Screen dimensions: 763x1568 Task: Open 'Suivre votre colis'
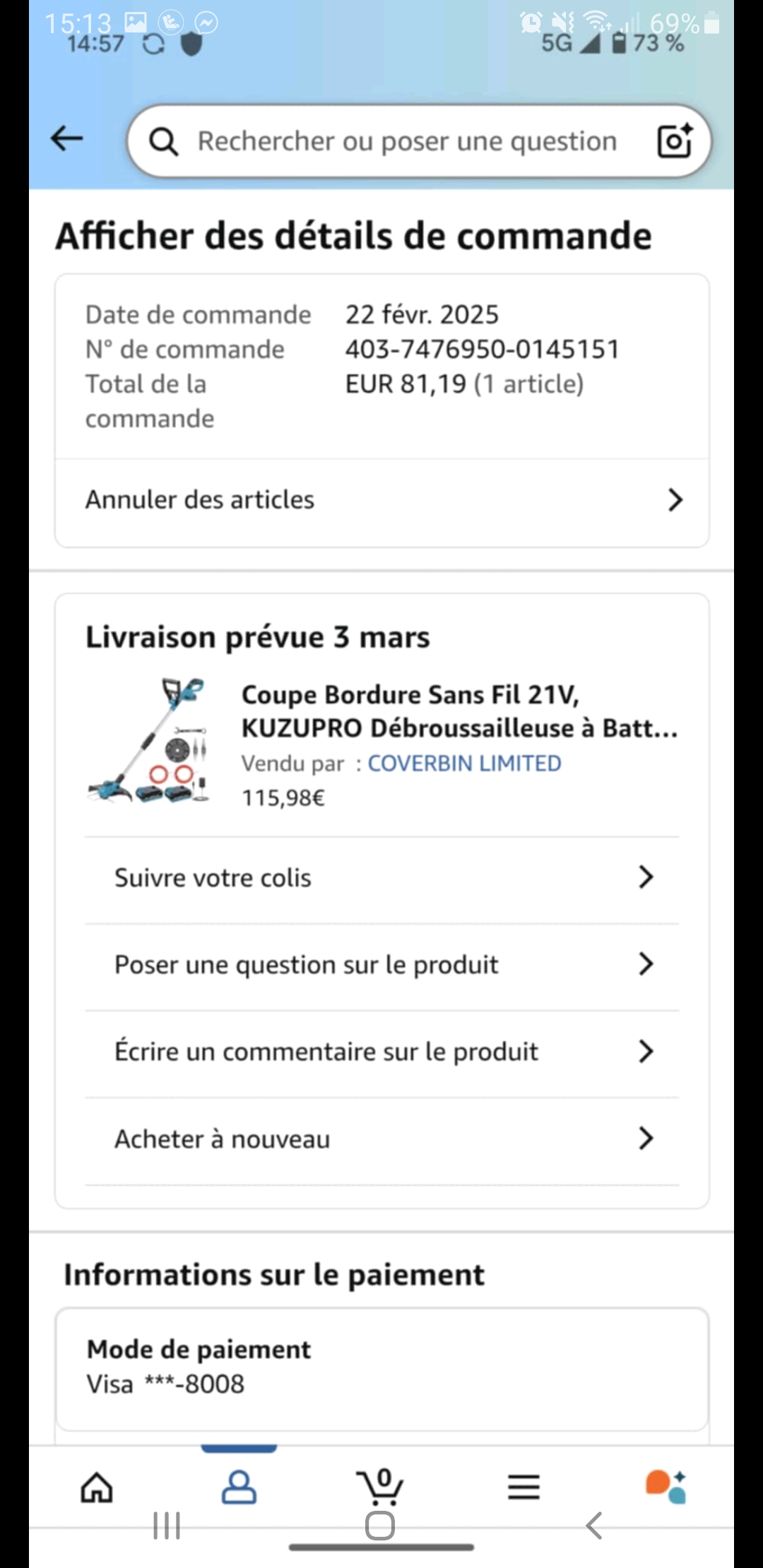(381, 878)
